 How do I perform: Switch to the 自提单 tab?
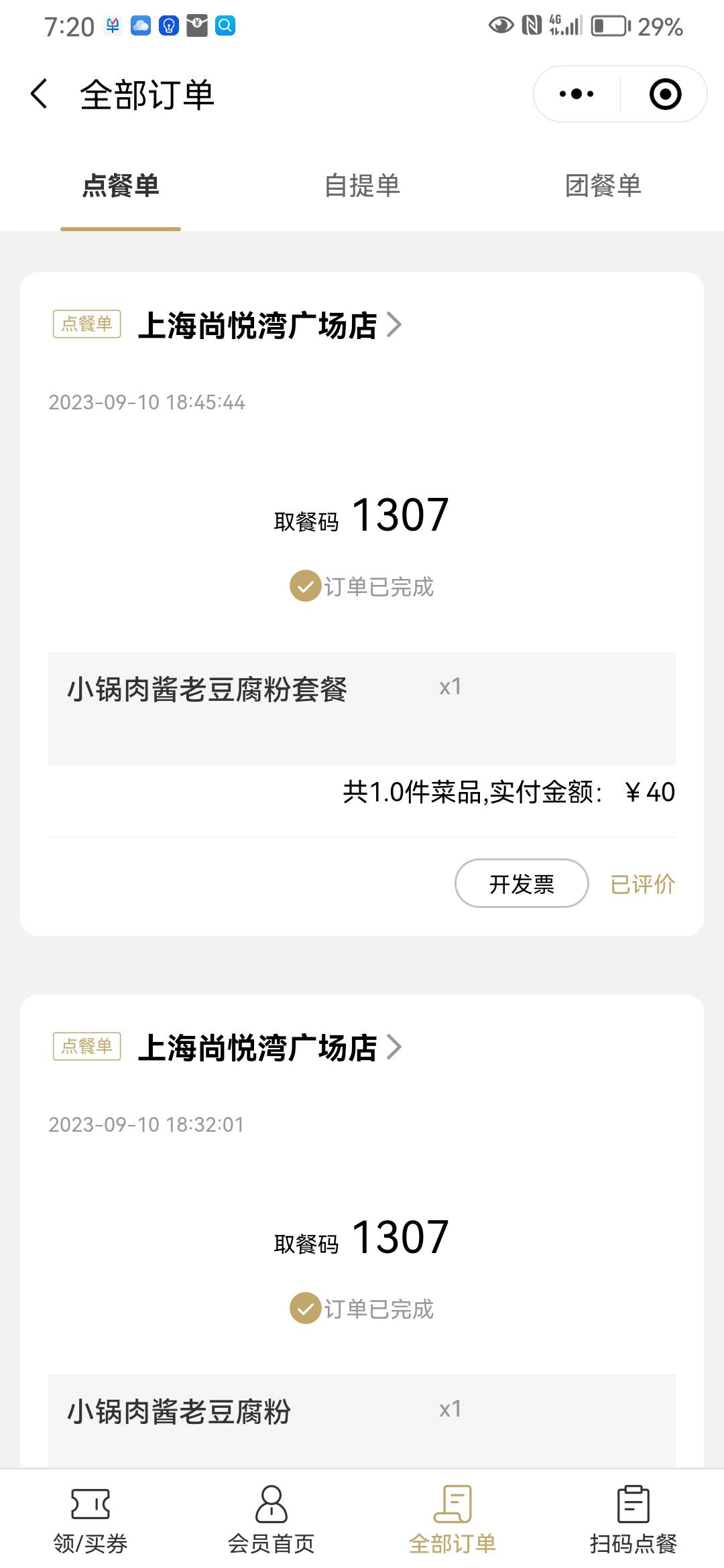(x=362, y=186)
